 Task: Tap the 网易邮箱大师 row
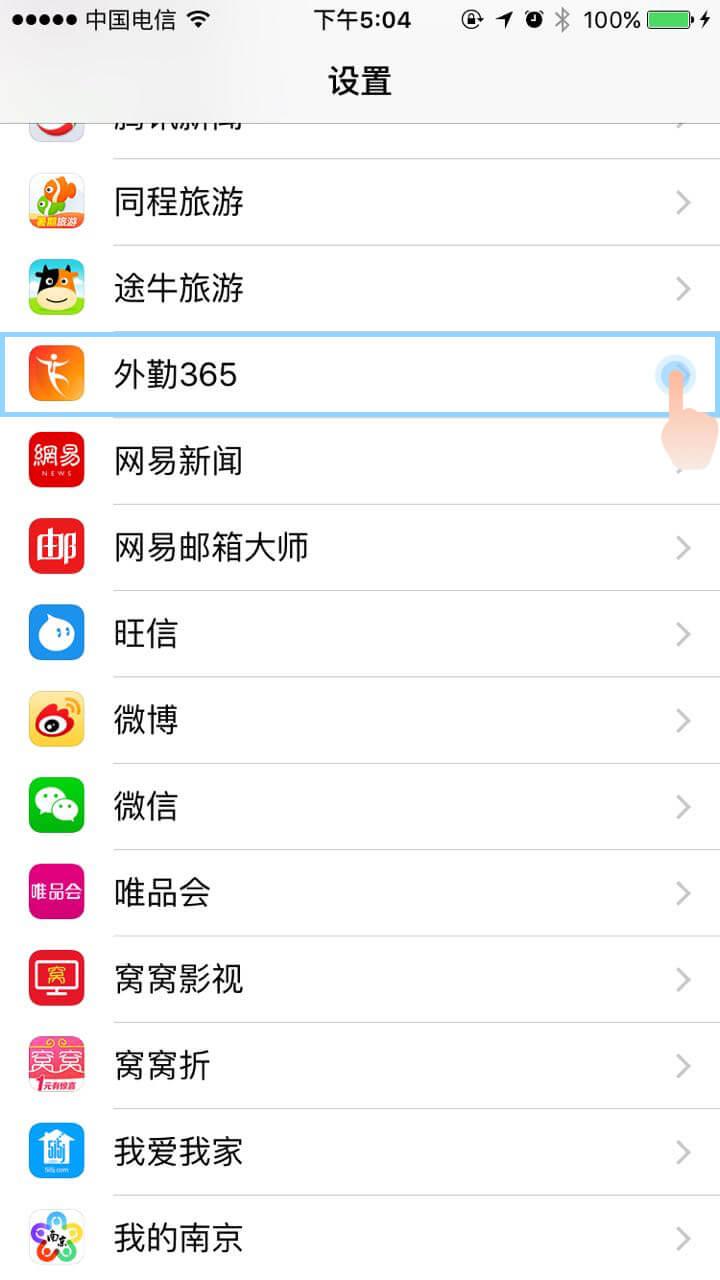(360, 547)
